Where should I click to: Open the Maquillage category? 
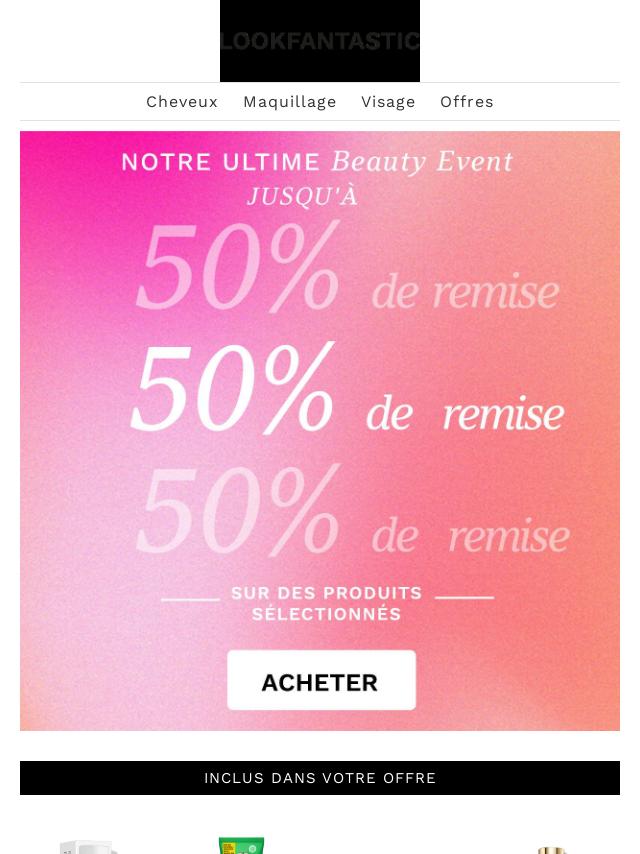[x=289, y=102]
